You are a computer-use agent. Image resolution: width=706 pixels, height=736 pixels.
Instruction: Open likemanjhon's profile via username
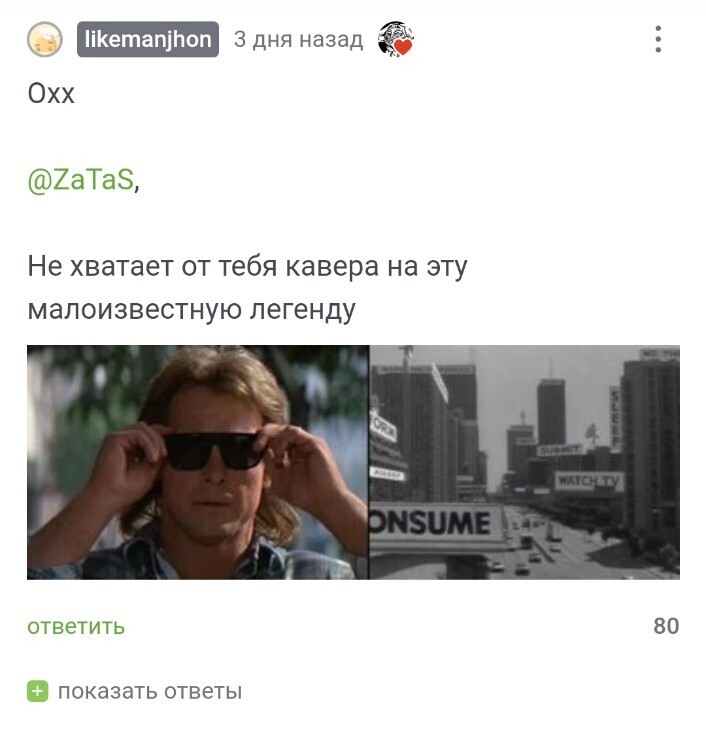click(x=148, y=40)
